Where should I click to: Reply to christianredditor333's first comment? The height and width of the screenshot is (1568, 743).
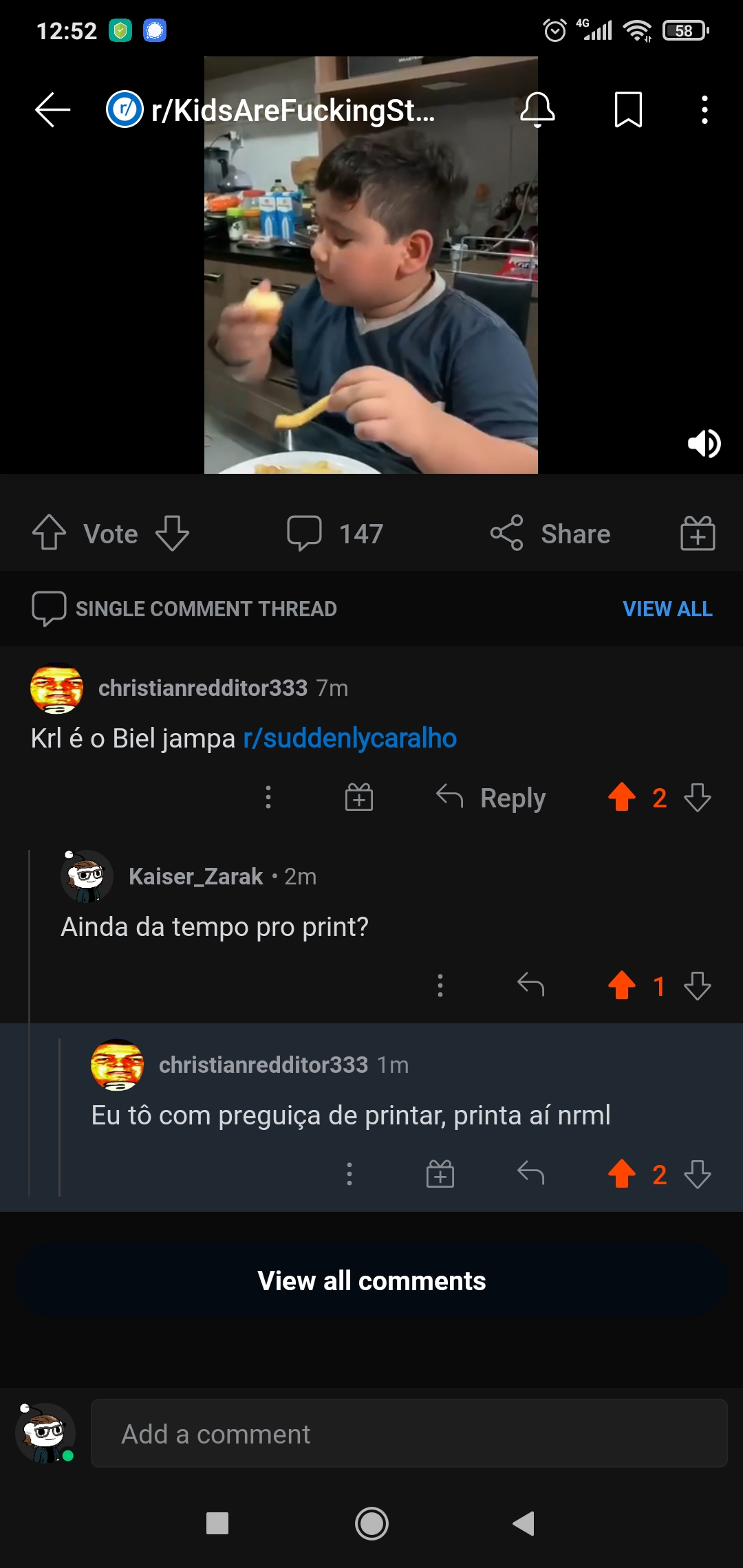click(x=491, y=798)
